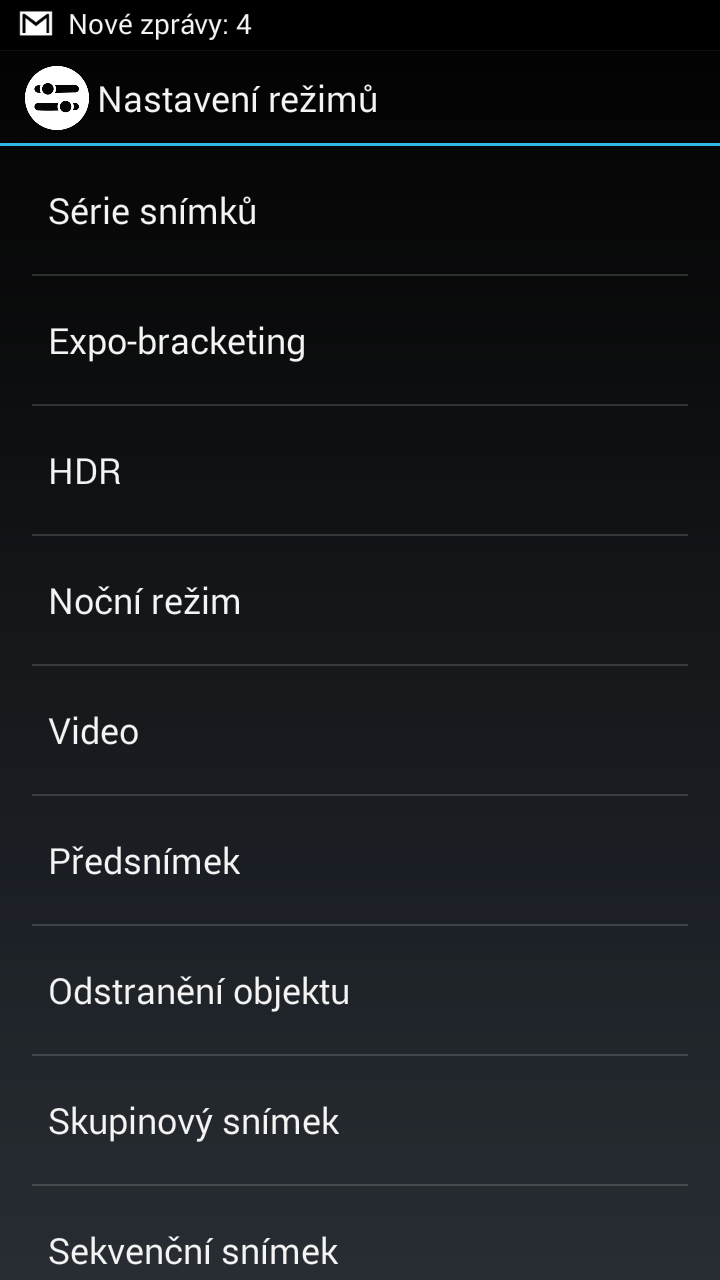Open Noční režim settings
Image resolution: width=720 pixels, height=1280 pixels.
point(360,601)
